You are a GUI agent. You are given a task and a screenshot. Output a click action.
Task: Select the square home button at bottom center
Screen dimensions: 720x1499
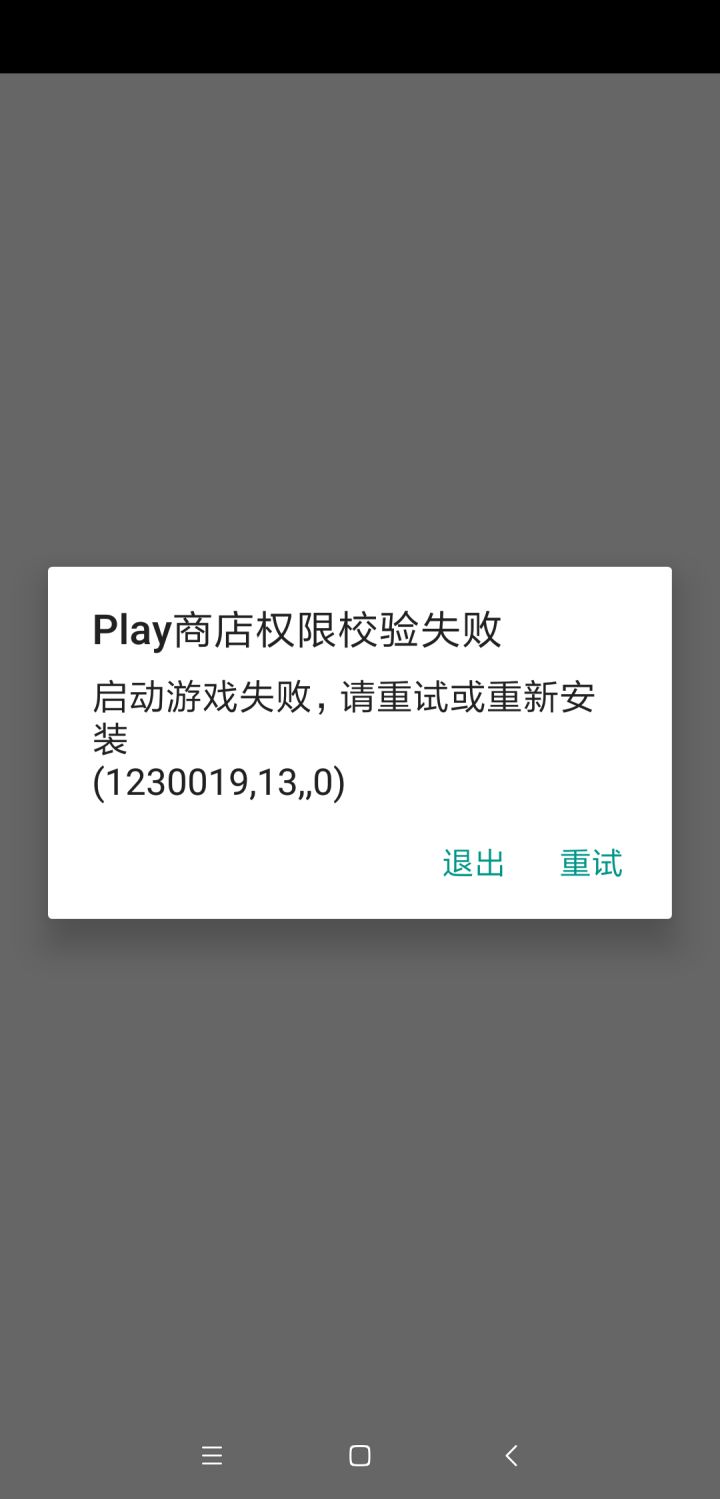coord(359,1456)
